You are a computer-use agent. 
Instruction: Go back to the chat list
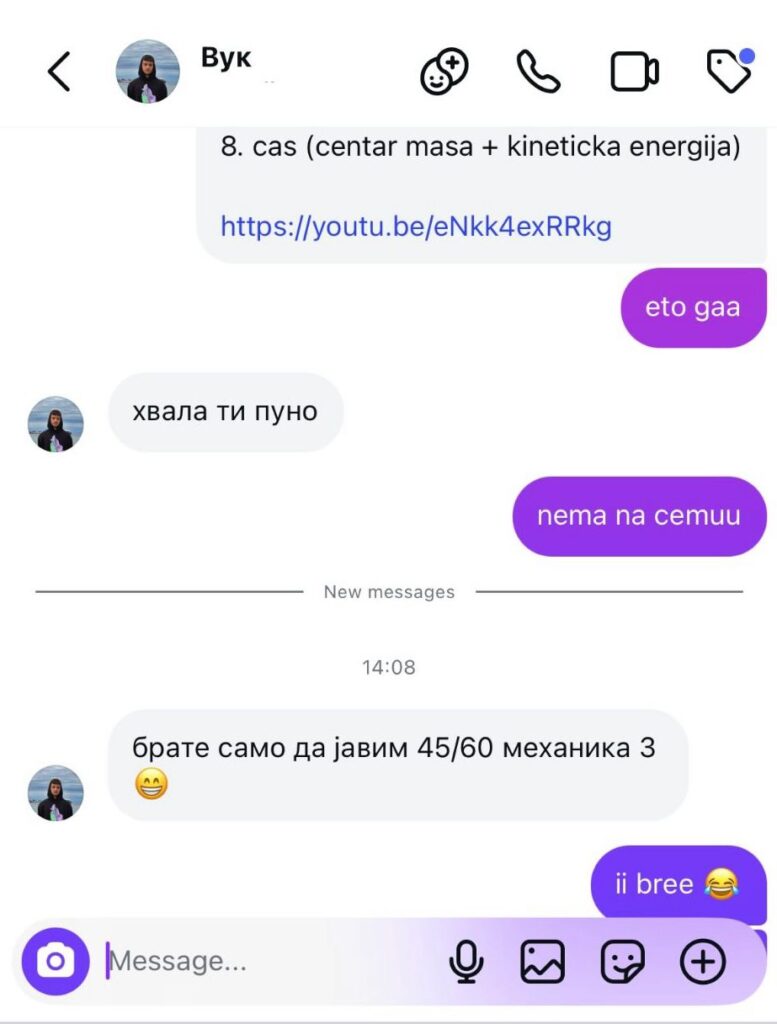click(59, 72)
